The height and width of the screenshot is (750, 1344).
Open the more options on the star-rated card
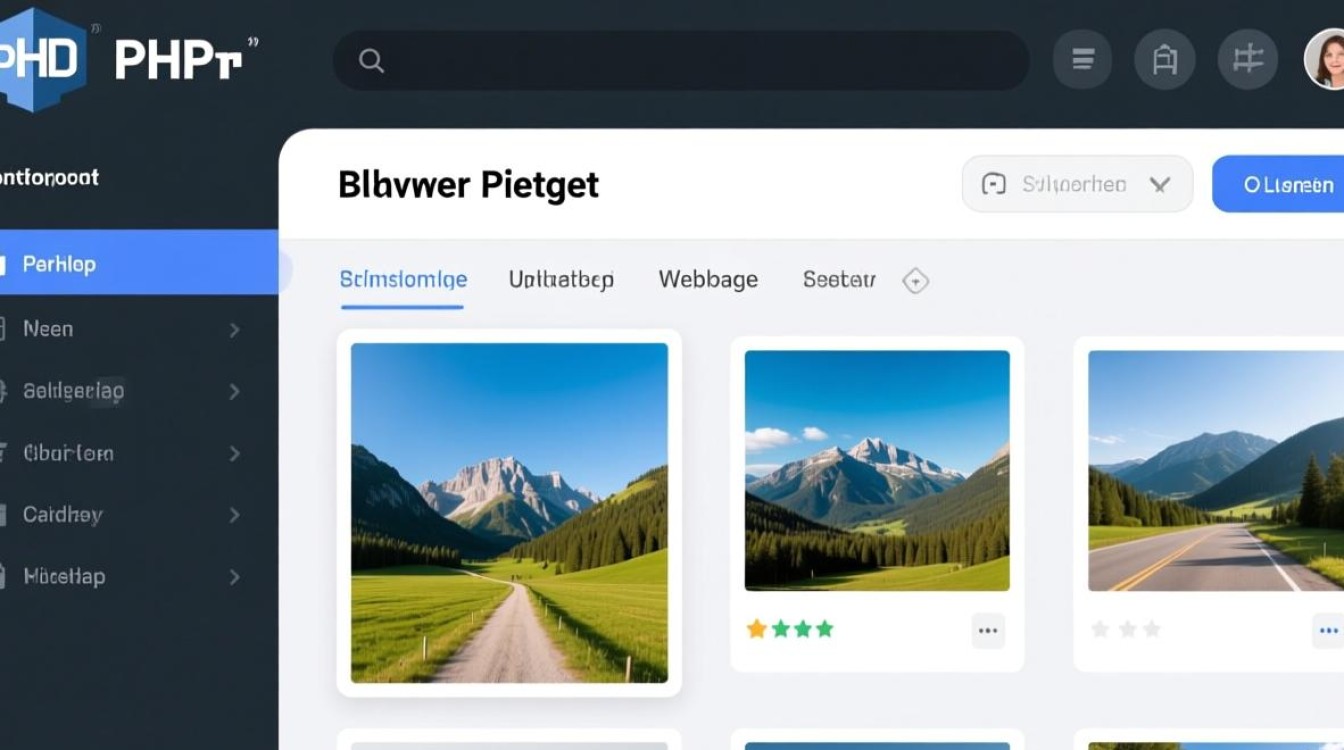click(x=988, y=630)
